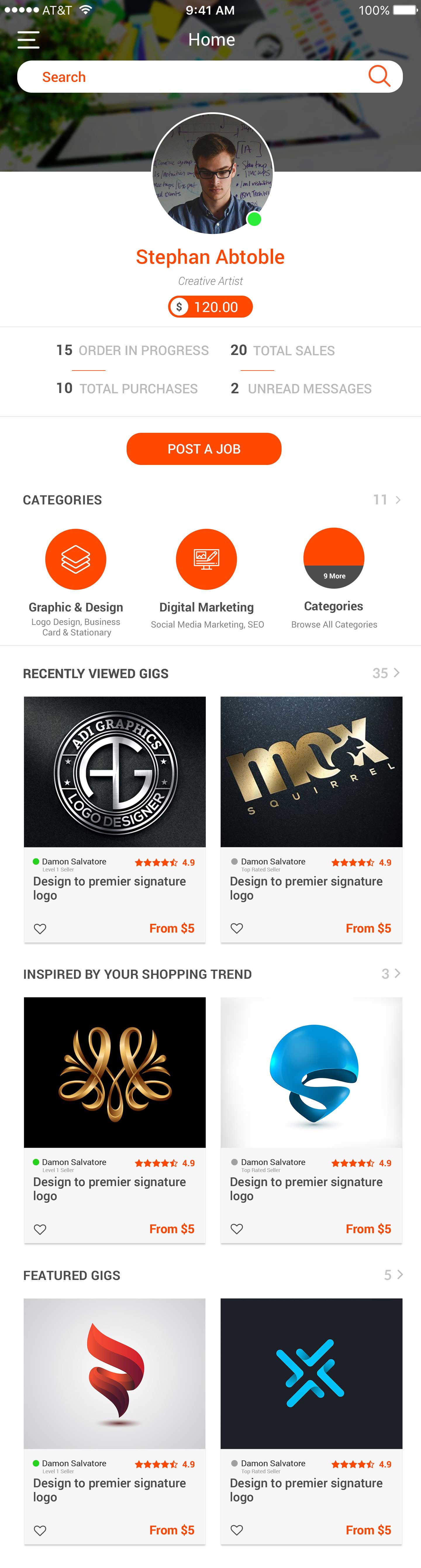View all 35 recently viewed gigs

(386, 673)
